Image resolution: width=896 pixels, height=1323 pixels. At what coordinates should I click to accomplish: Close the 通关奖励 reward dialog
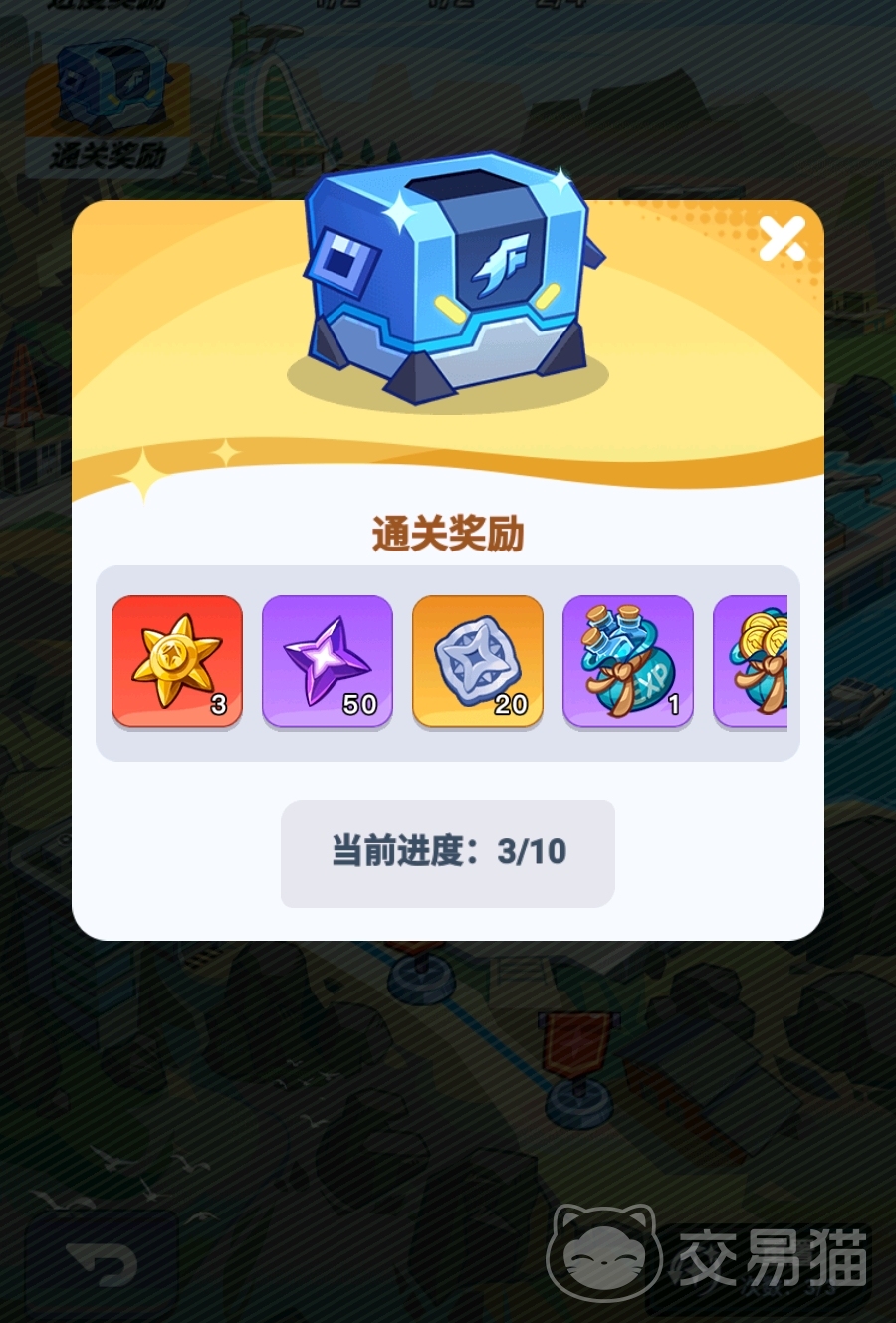(x=782, y=239)
